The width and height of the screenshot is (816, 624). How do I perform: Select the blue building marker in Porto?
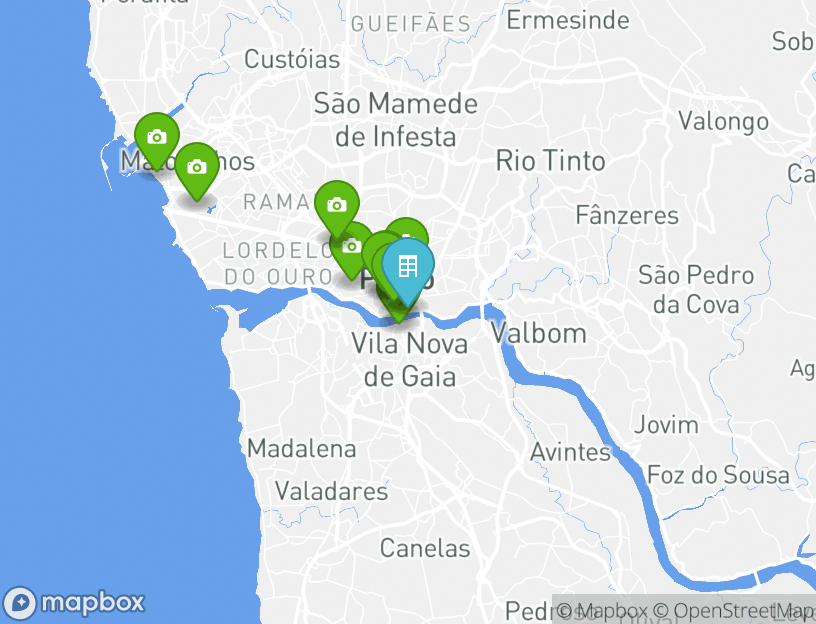pos(408,267)
